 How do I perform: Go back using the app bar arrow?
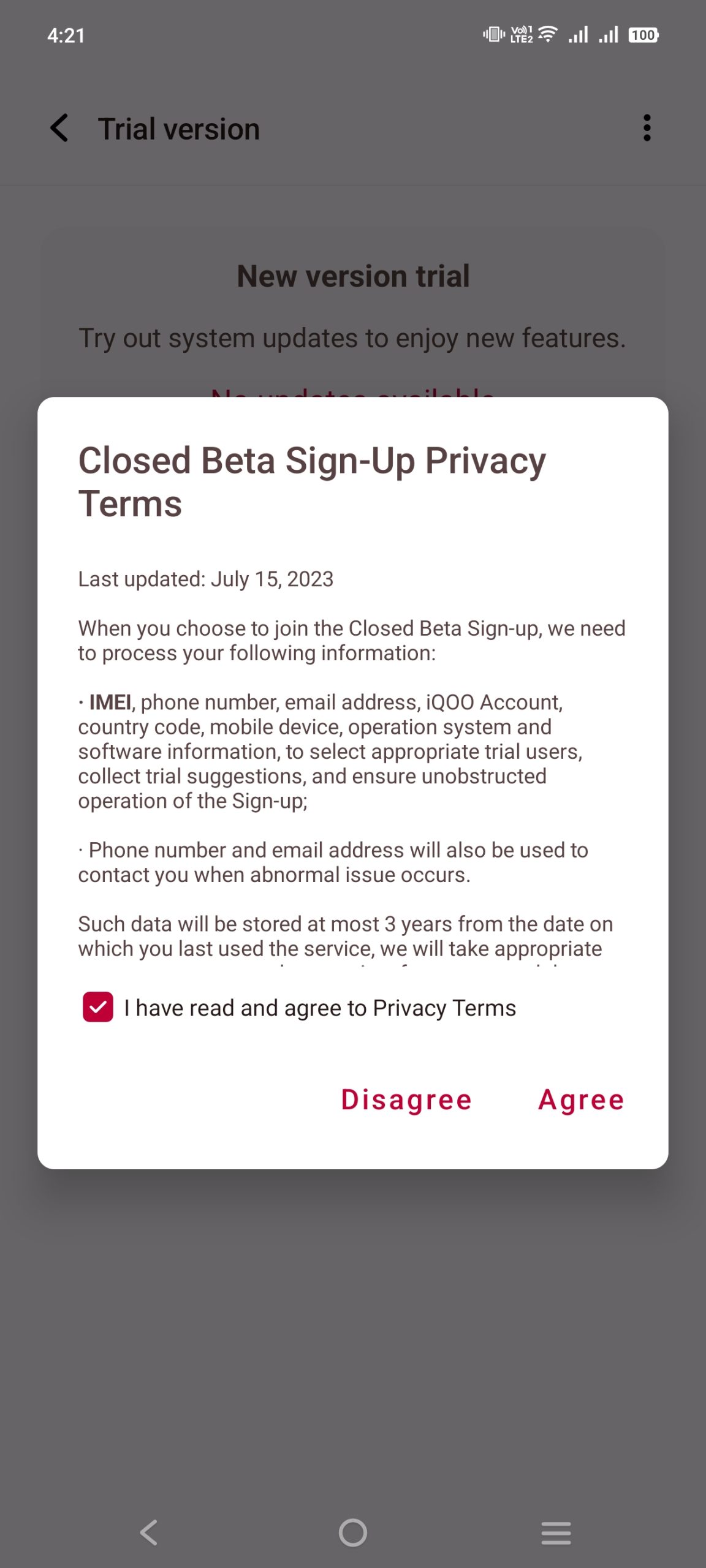(x=59, y=129)
